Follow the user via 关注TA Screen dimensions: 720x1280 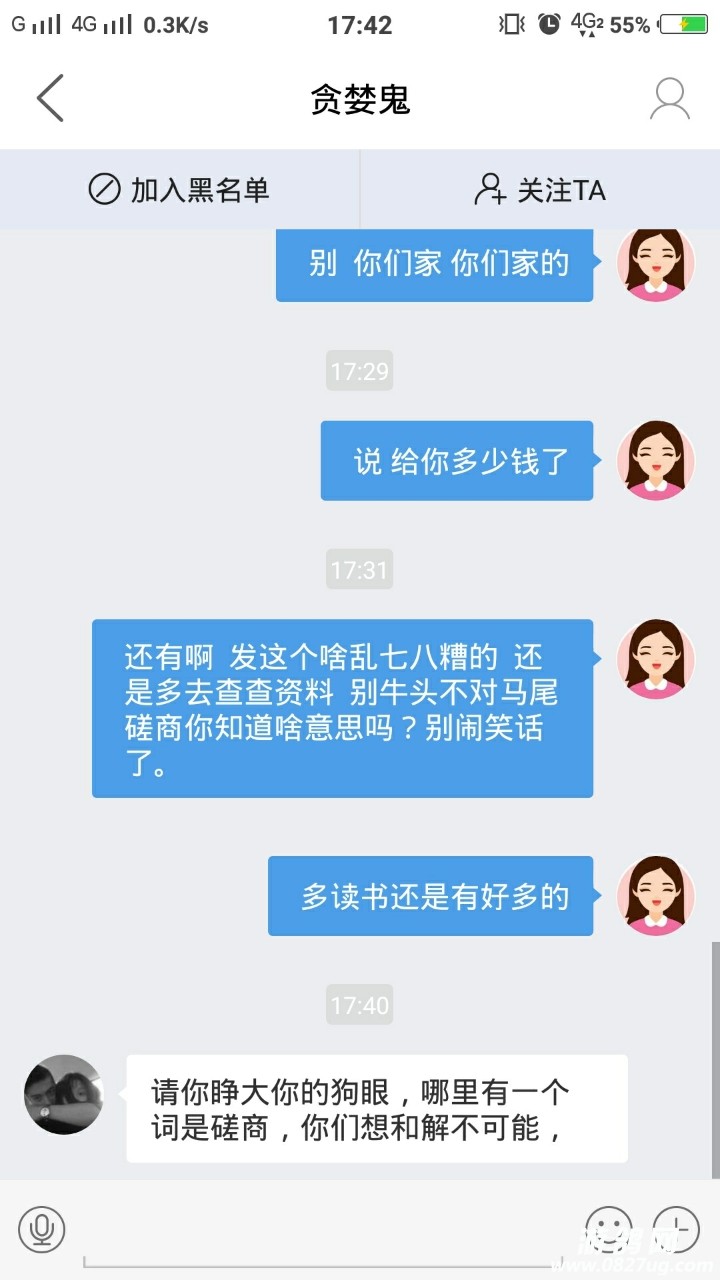pyautogui.click(x=540, y=189)
